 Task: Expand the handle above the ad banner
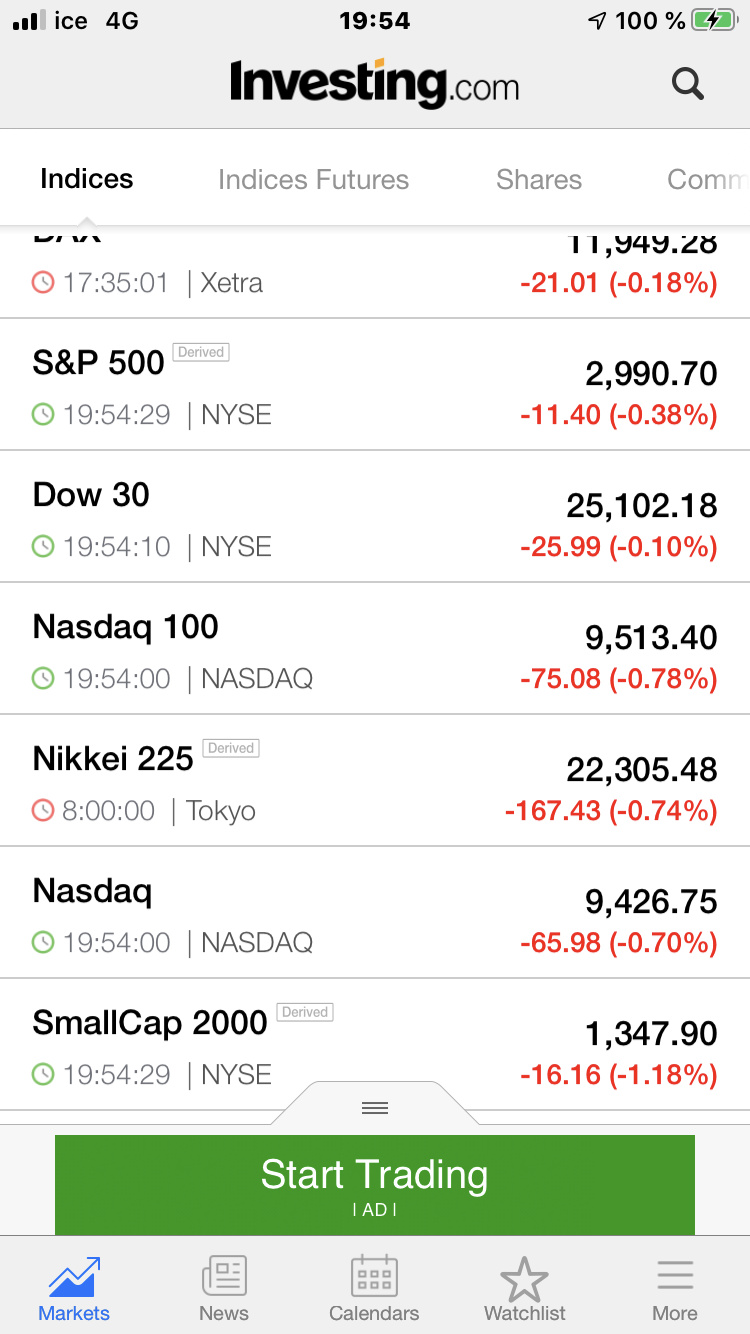pos(375,1107)
